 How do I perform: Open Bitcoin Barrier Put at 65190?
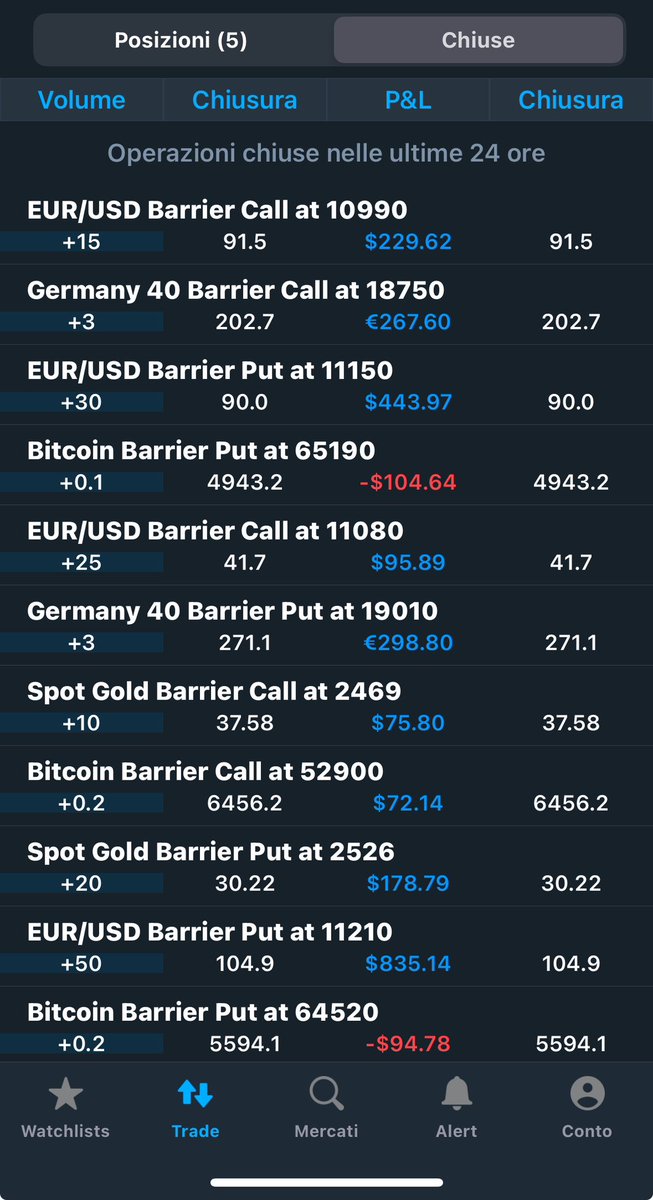click(326, 465)
